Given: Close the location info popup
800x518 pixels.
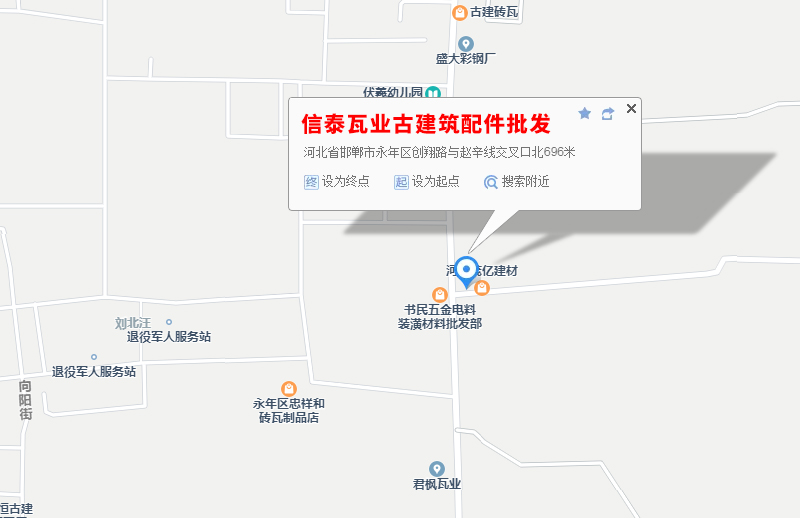Looking at the screenshot, I should click(x=631, y=109).
